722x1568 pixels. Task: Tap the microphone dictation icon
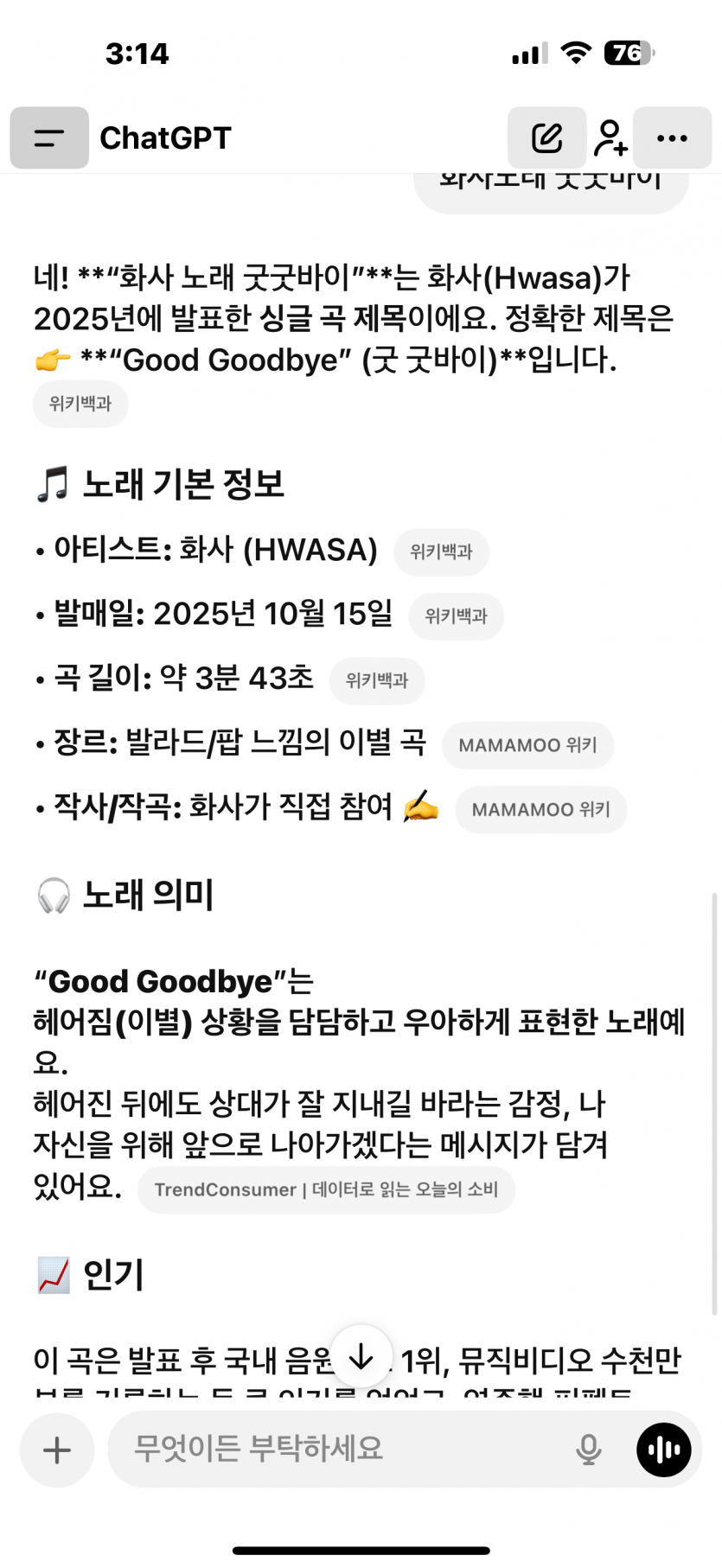pos(588,1450)
